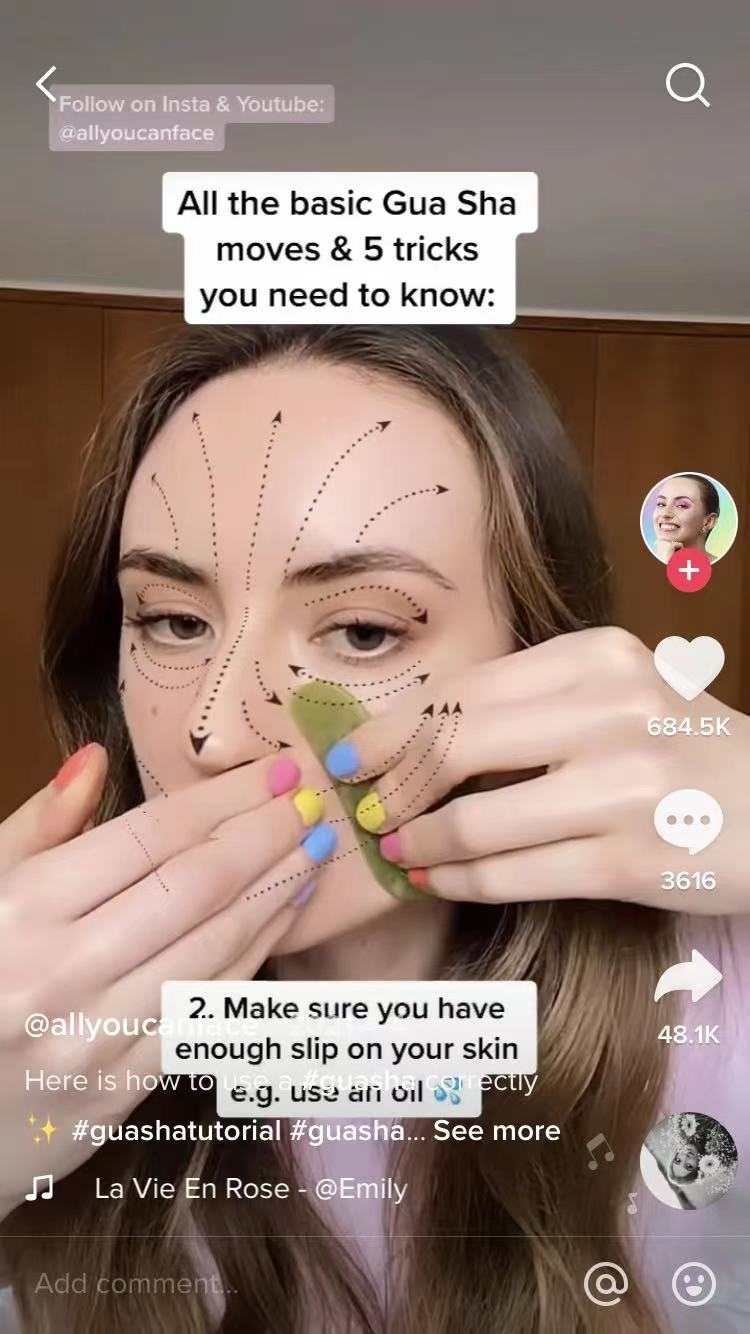This screenshot has width=750, height=1334.
Task: Open search with the magnifier icon
Action: coord(687,86)
